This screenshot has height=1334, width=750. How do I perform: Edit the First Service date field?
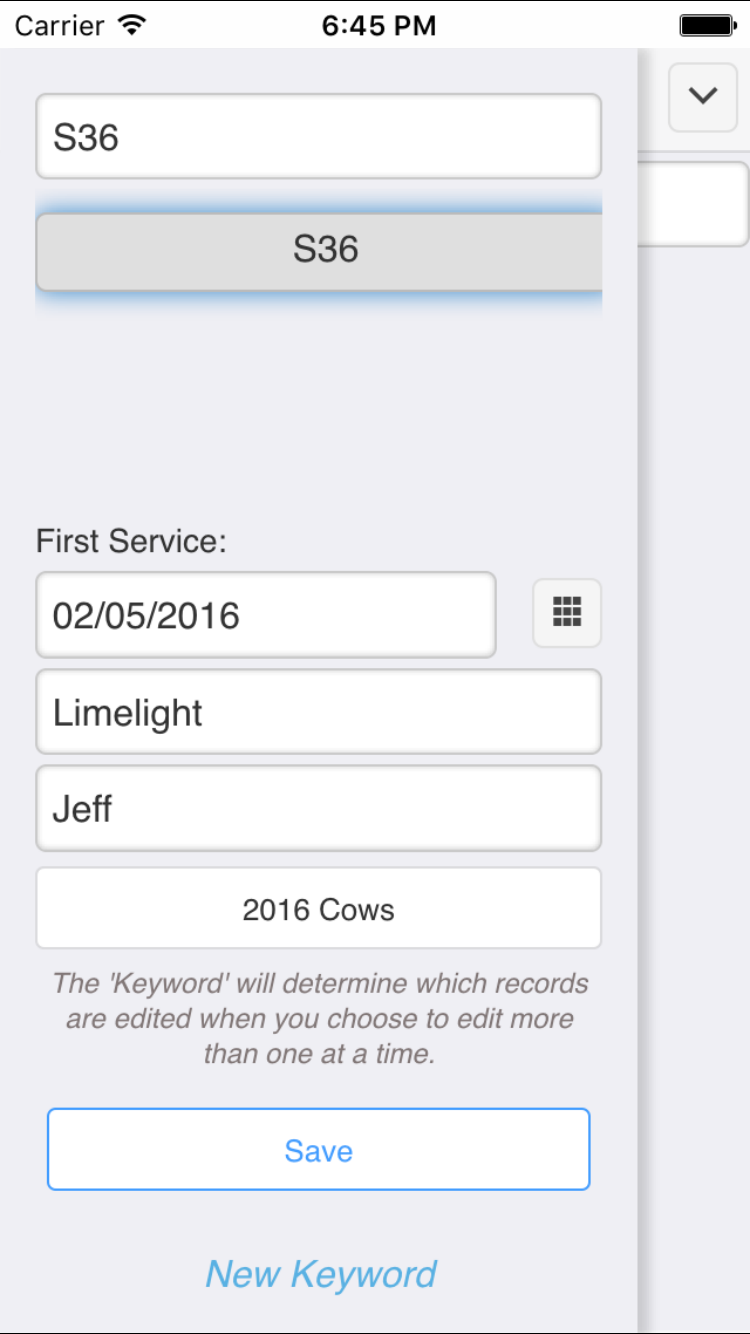(266, 614)
